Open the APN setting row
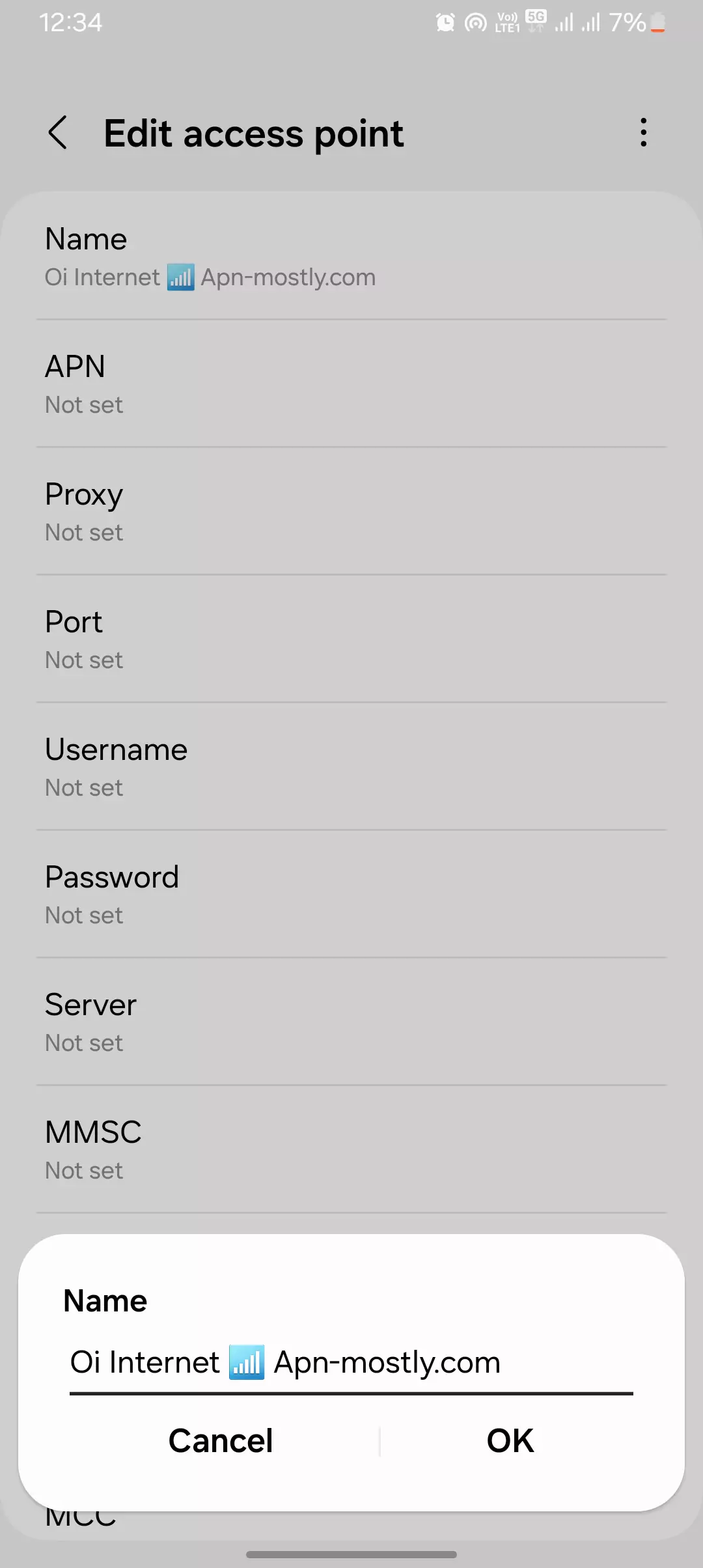Image resolution: width=703 pixels, height=1568 pixels. pyautogui.click(x=351, y=383)
